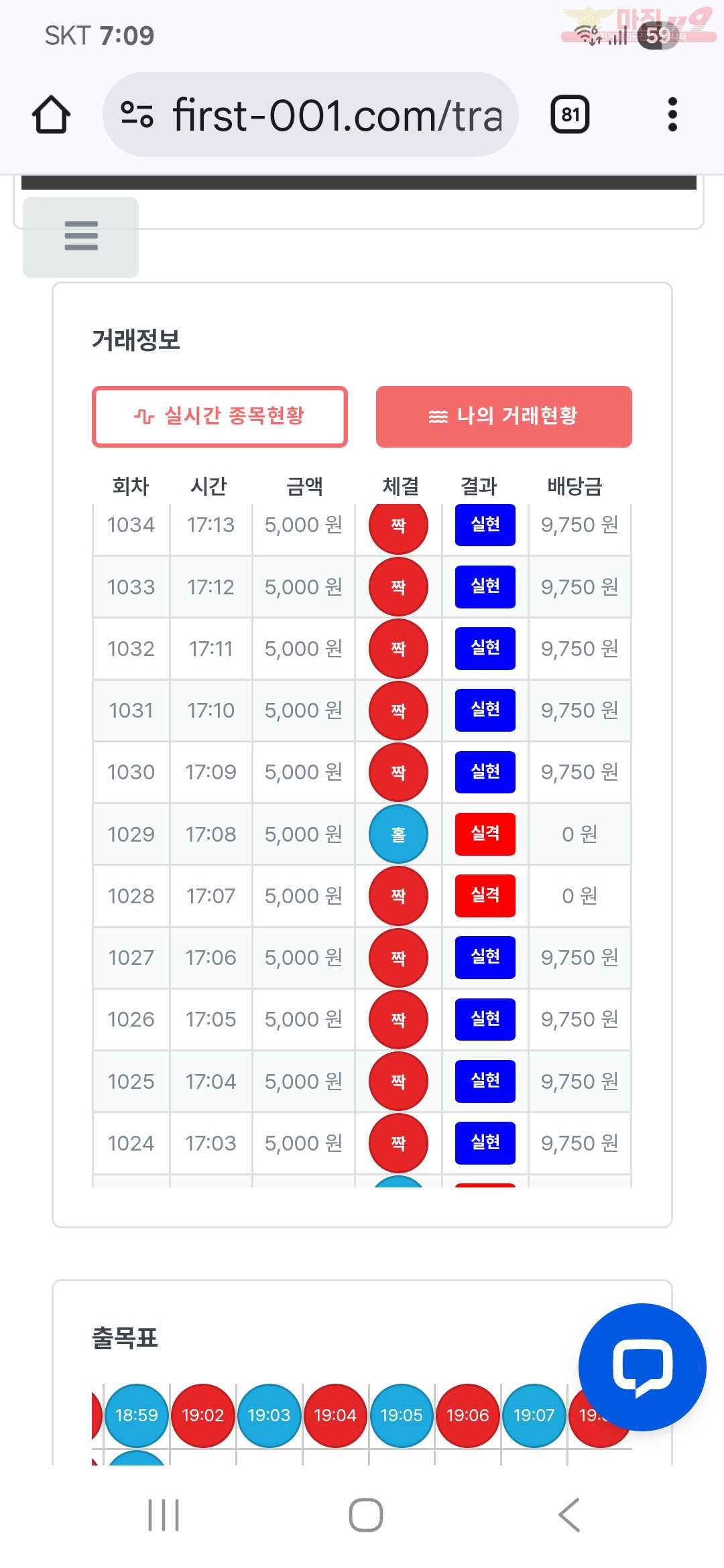Image resolution: width=724 pixels, height=1568 pixels.
Task: Tap the first-001.com address bar
Action: [310, 115]
